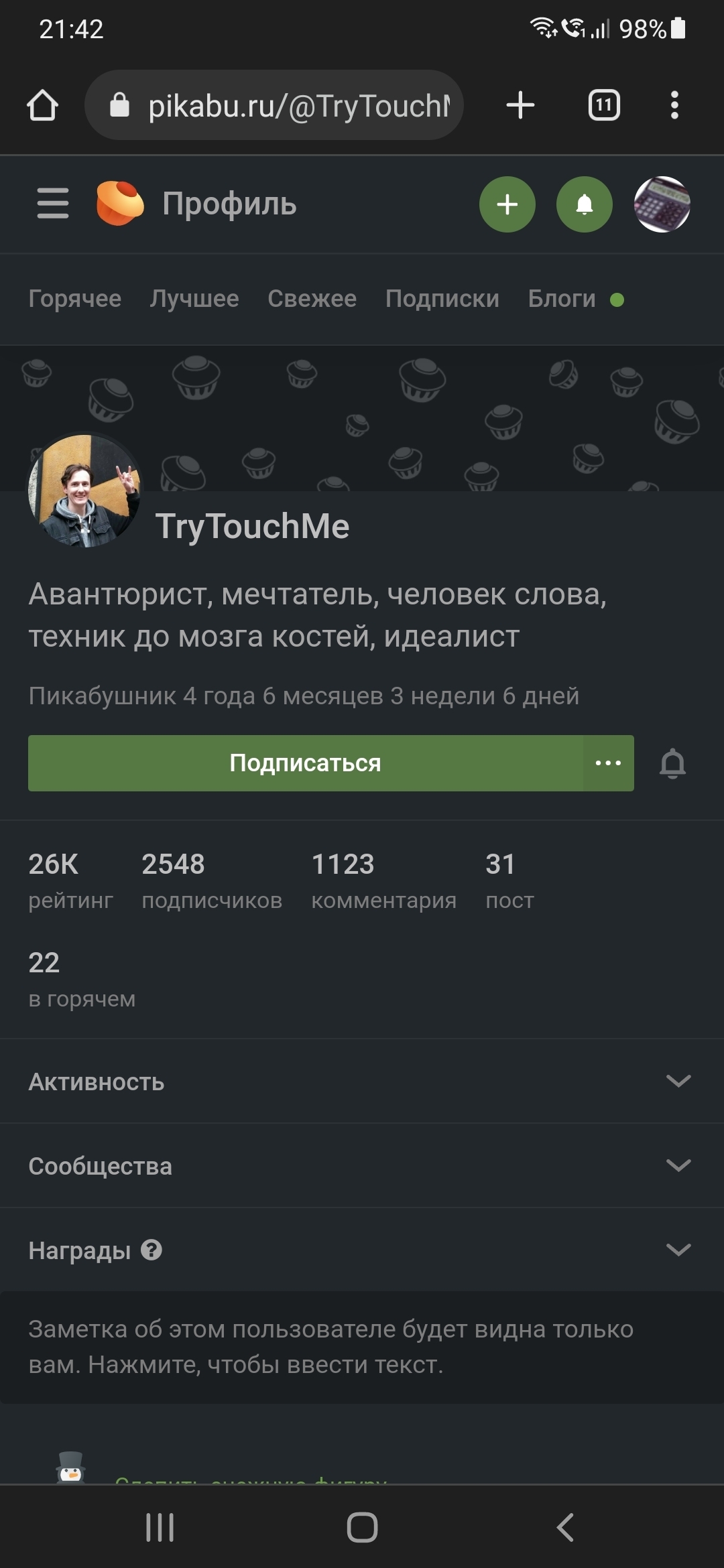Expand the Активность section
Image resolution: width=724 pixels, height=1568 pixels.
tap(362, 1082)
